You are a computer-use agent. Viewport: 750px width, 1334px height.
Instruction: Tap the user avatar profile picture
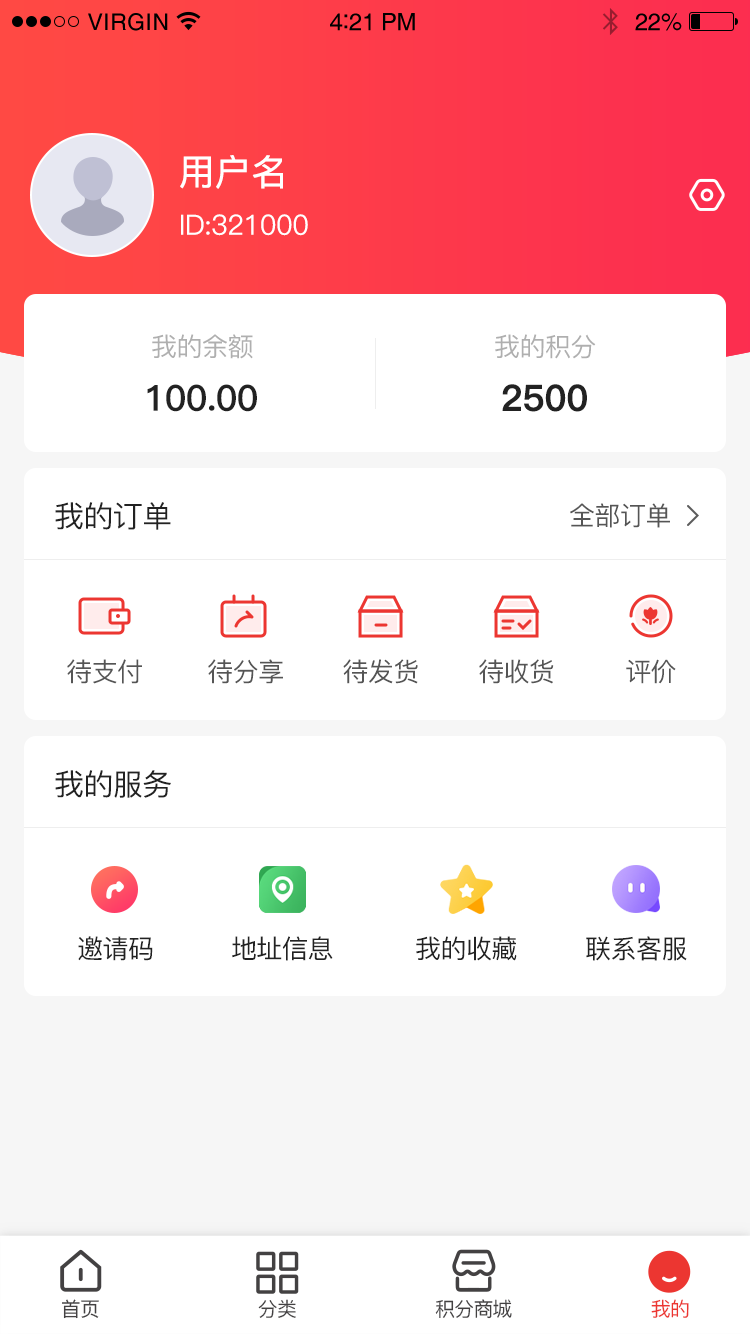92,195
